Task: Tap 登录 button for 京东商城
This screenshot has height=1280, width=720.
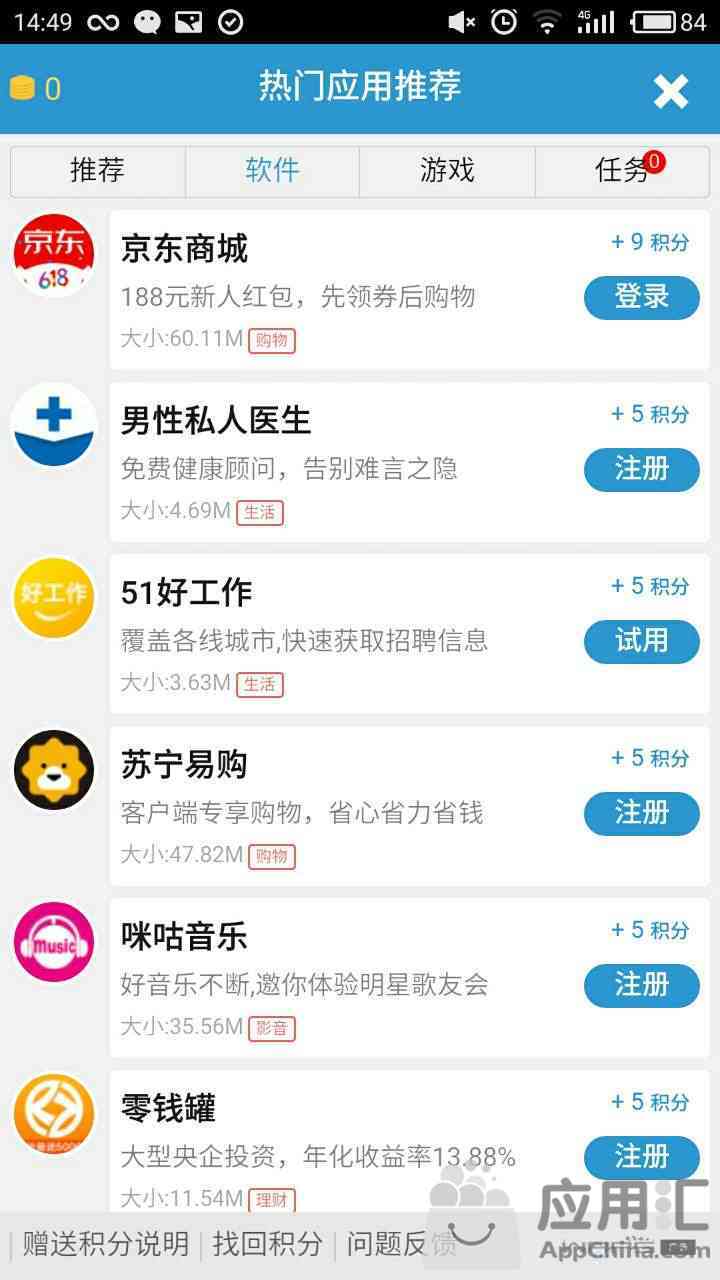Action: (x=642, y=297)
